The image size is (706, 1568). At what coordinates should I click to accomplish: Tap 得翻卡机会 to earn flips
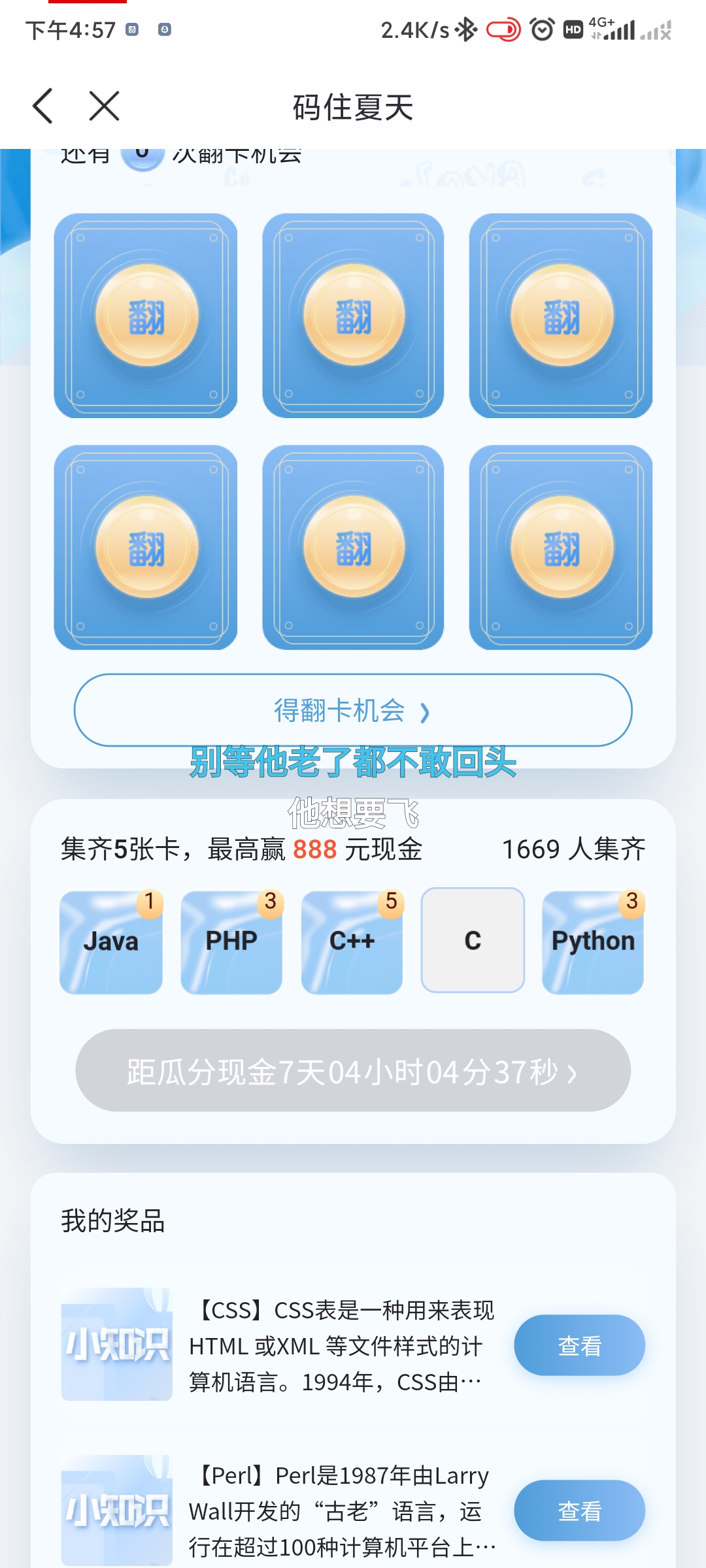tap(353, 710)
